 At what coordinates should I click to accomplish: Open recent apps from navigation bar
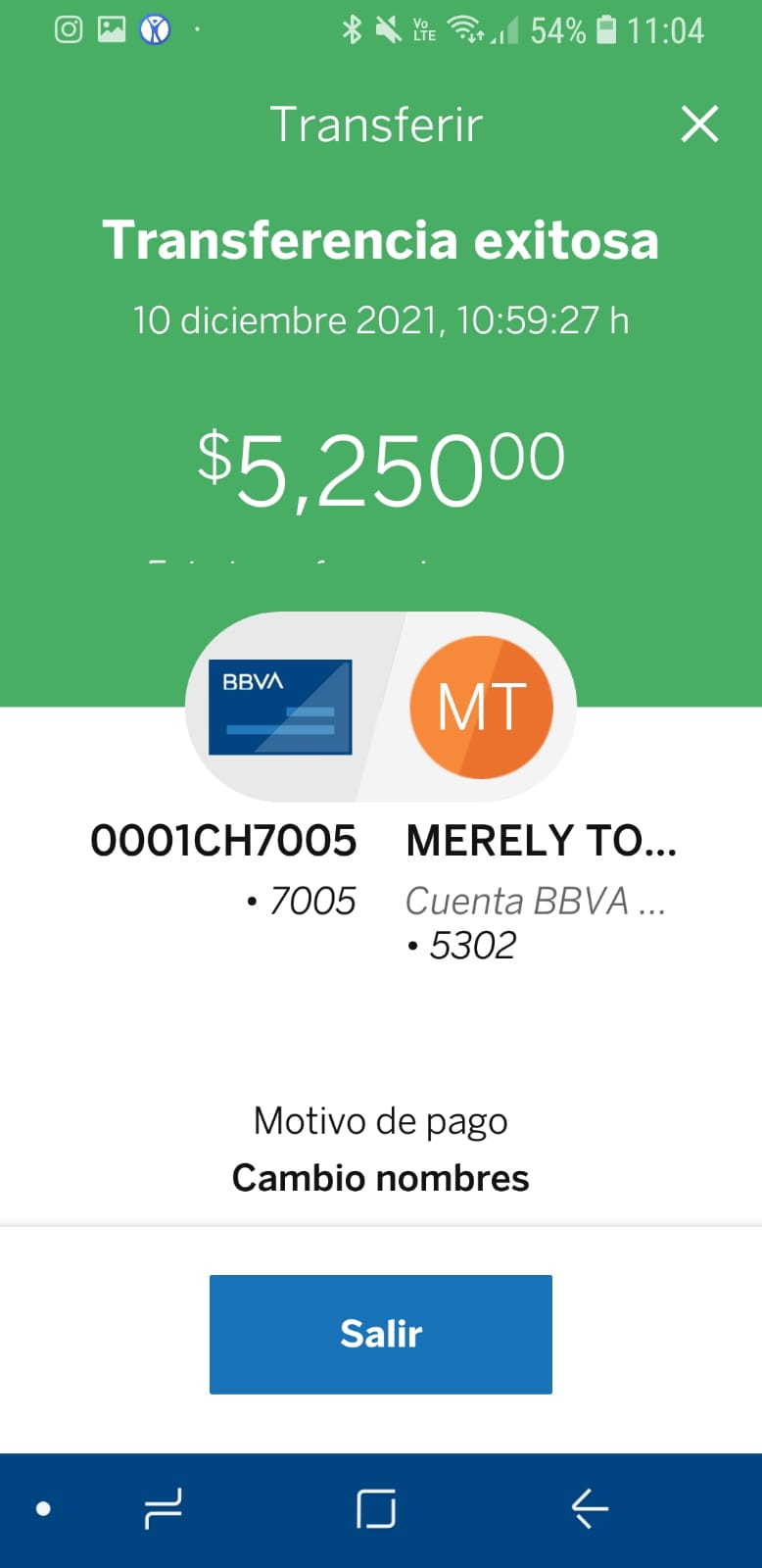click(163, 1508)
